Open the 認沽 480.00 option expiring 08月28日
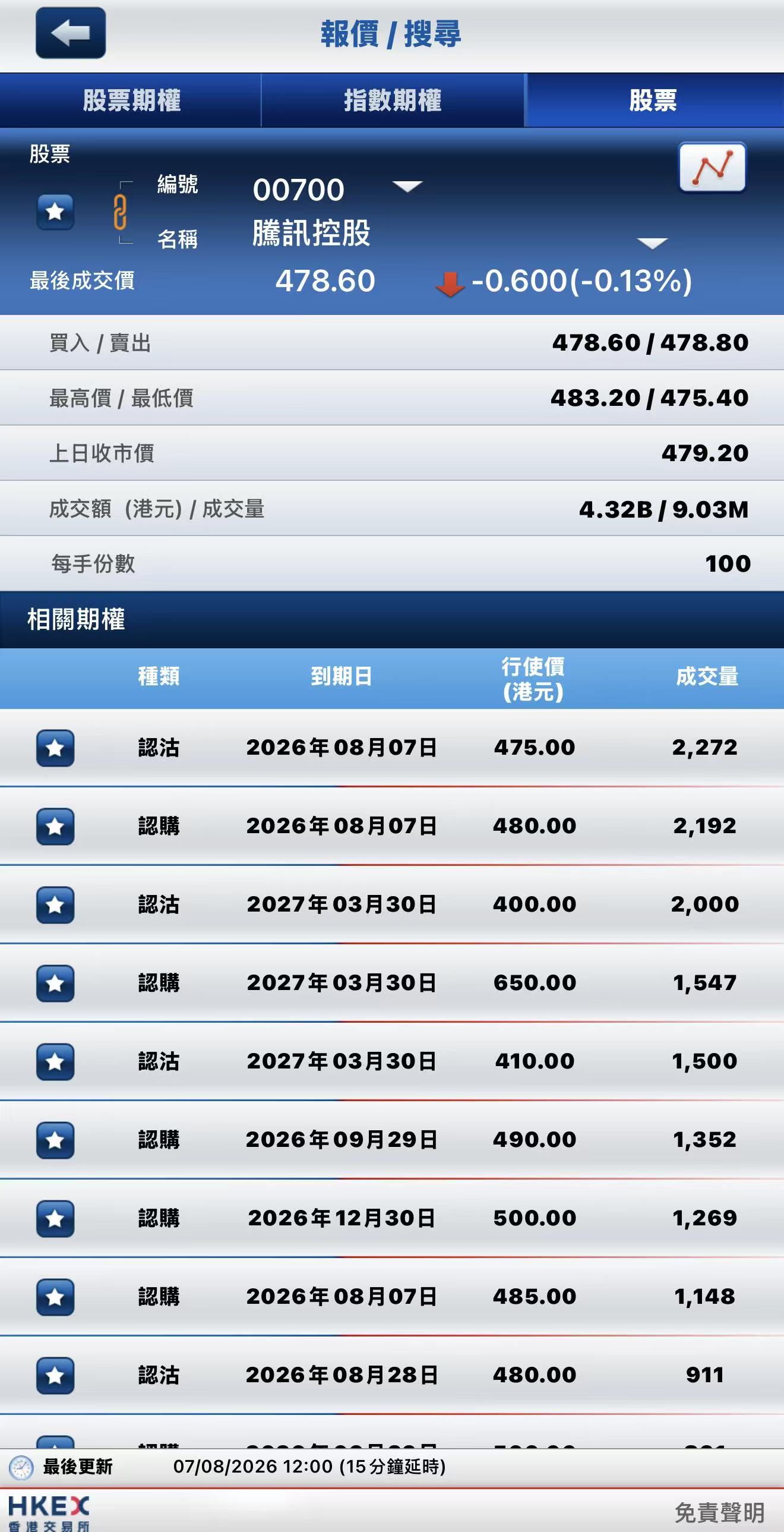 point(393,1375)
